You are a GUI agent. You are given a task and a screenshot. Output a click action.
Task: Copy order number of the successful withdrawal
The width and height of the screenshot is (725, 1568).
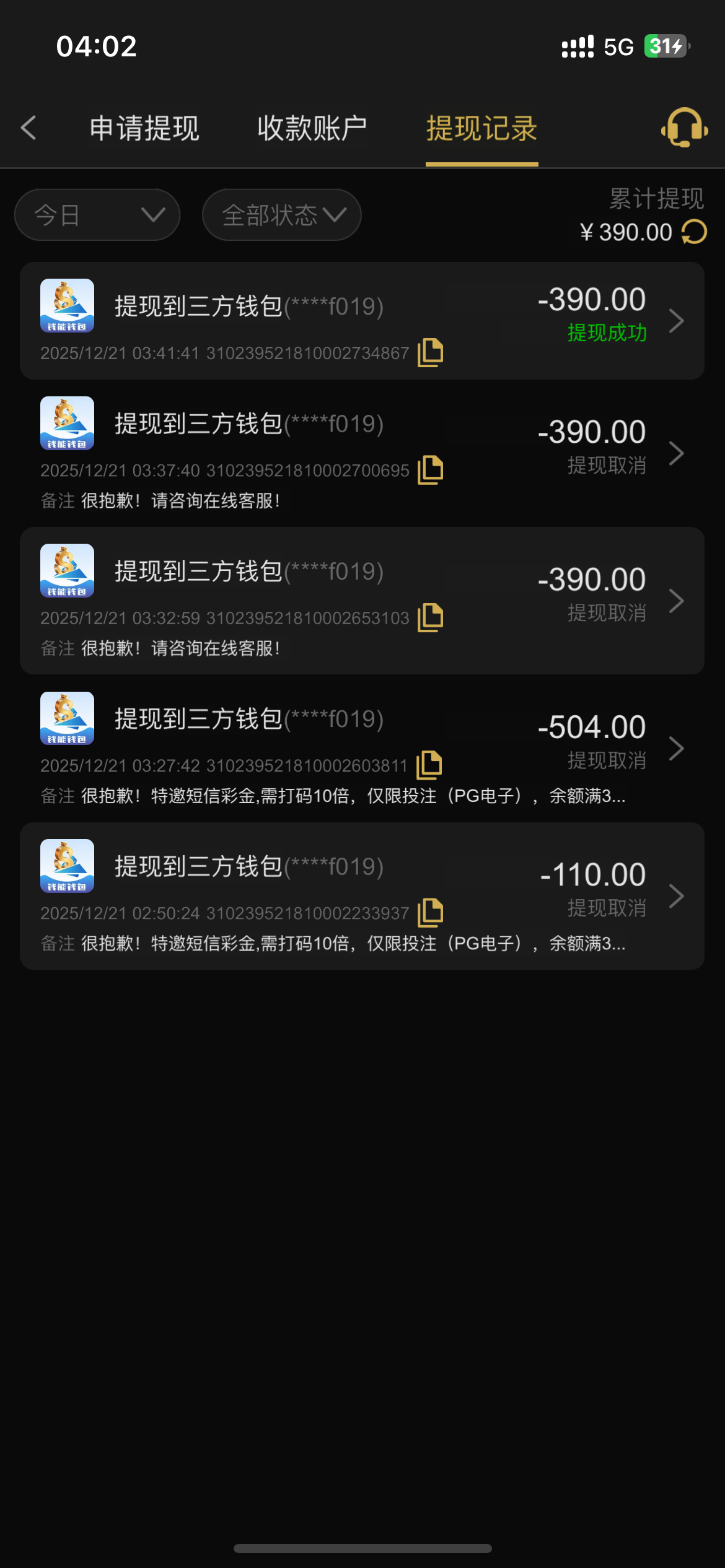pyautogui.click(x=431, y=352)
